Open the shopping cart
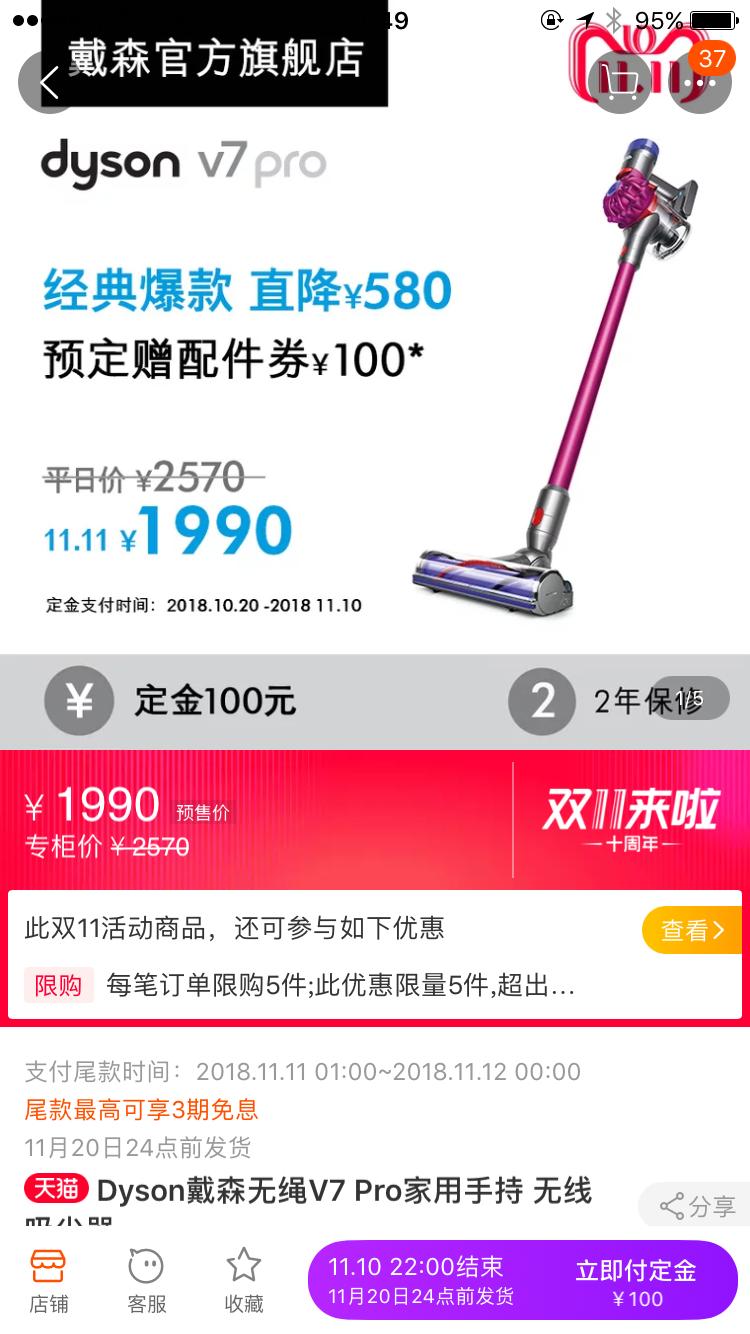This screenshot has height=1334, width=750. [621, 82]
